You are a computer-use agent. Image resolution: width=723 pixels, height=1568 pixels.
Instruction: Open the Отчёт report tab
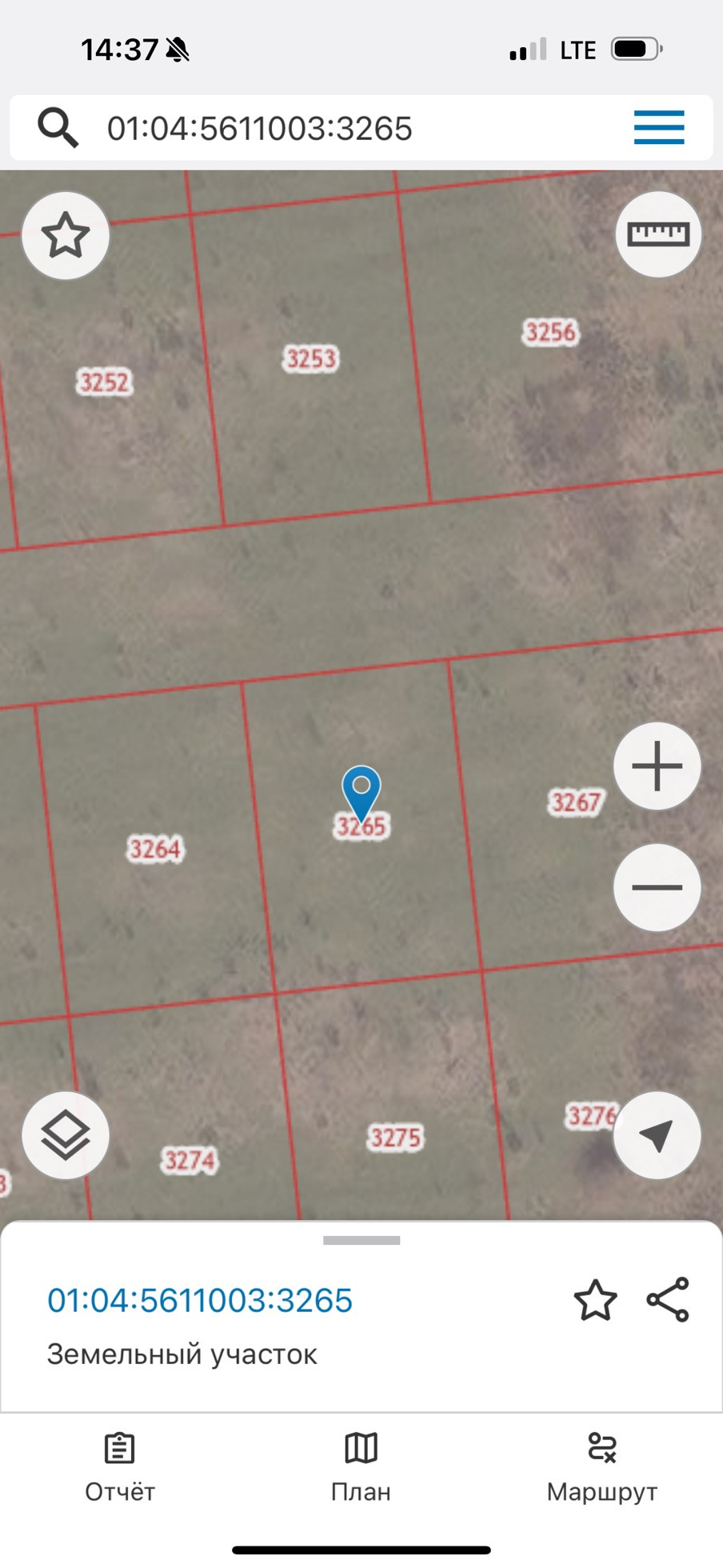coord(120,1467)
